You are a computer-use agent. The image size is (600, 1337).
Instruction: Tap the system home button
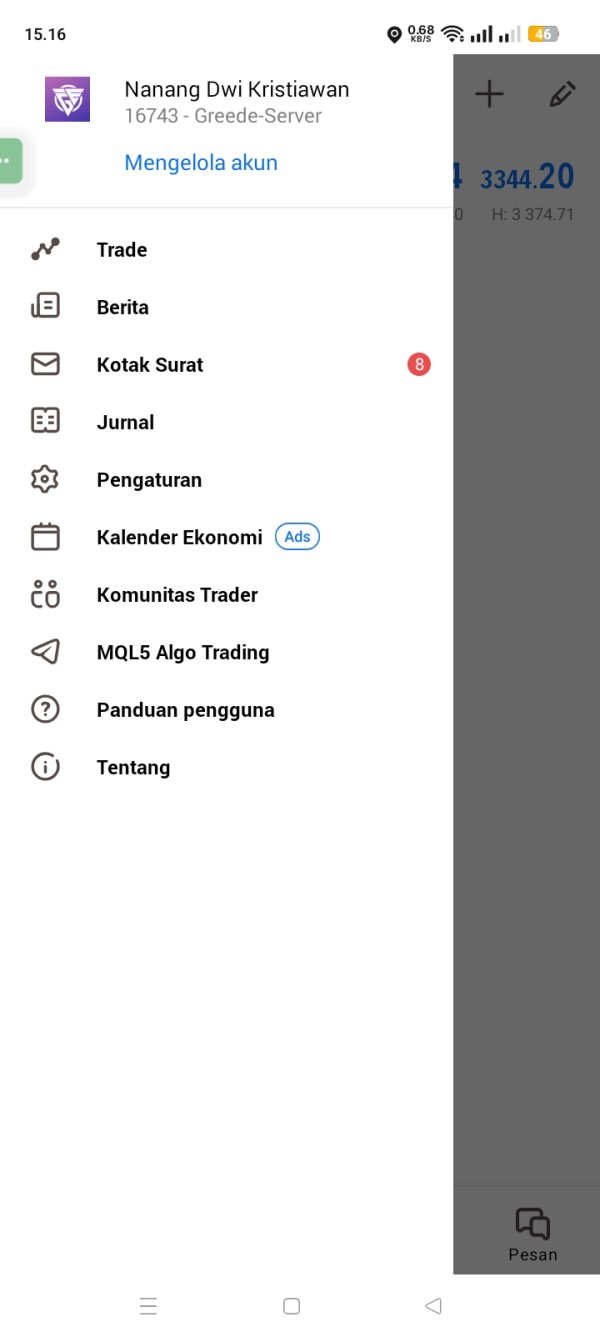click(x=291, y=1306)
